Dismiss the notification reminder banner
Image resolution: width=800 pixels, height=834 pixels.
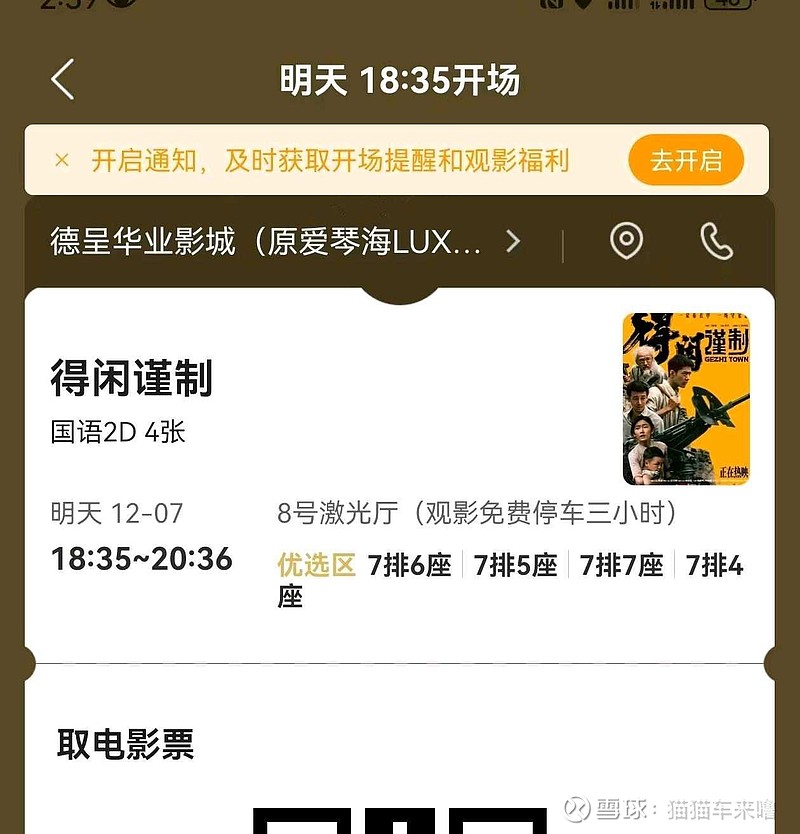(62, 160)
